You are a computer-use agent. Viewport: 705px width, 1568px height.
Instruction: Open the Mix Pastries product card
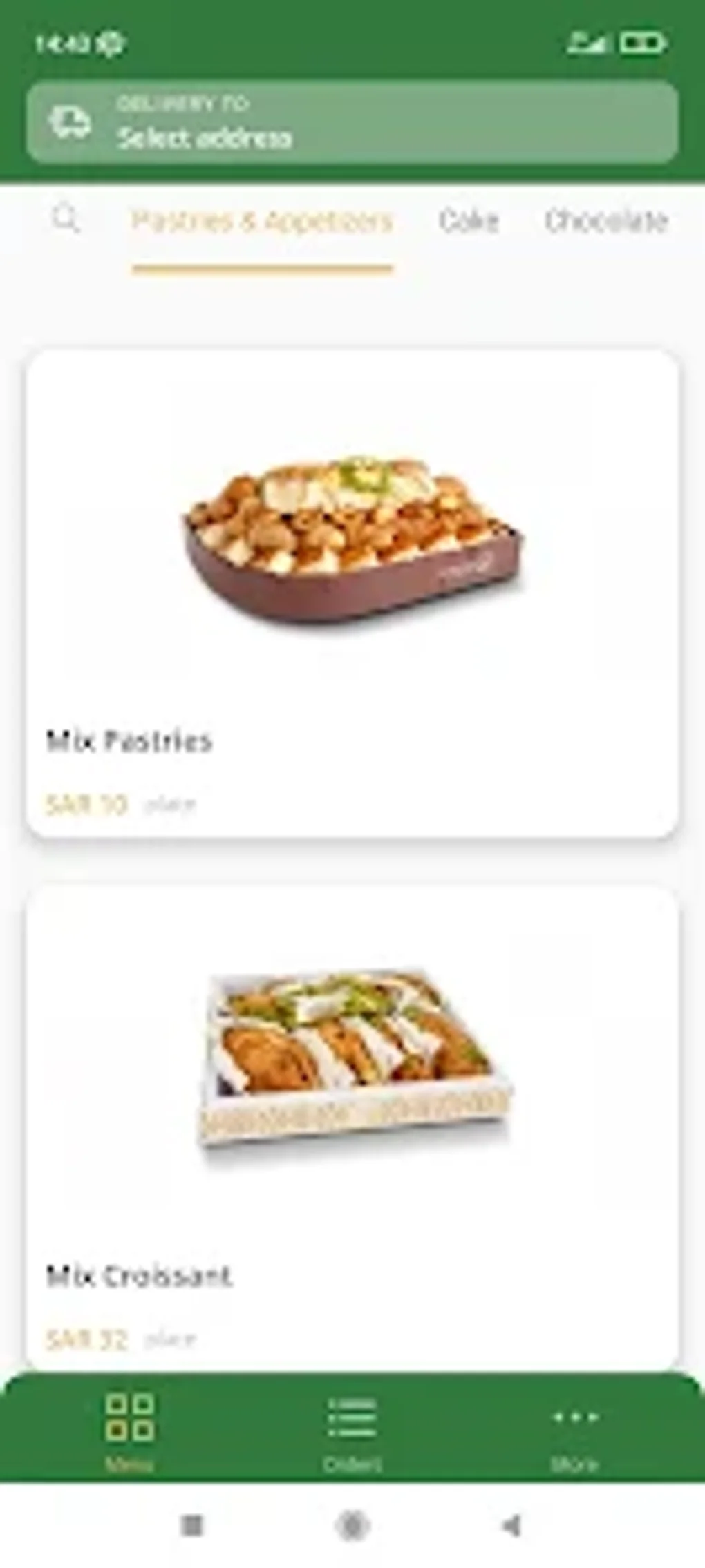click(x=352, y=593)
